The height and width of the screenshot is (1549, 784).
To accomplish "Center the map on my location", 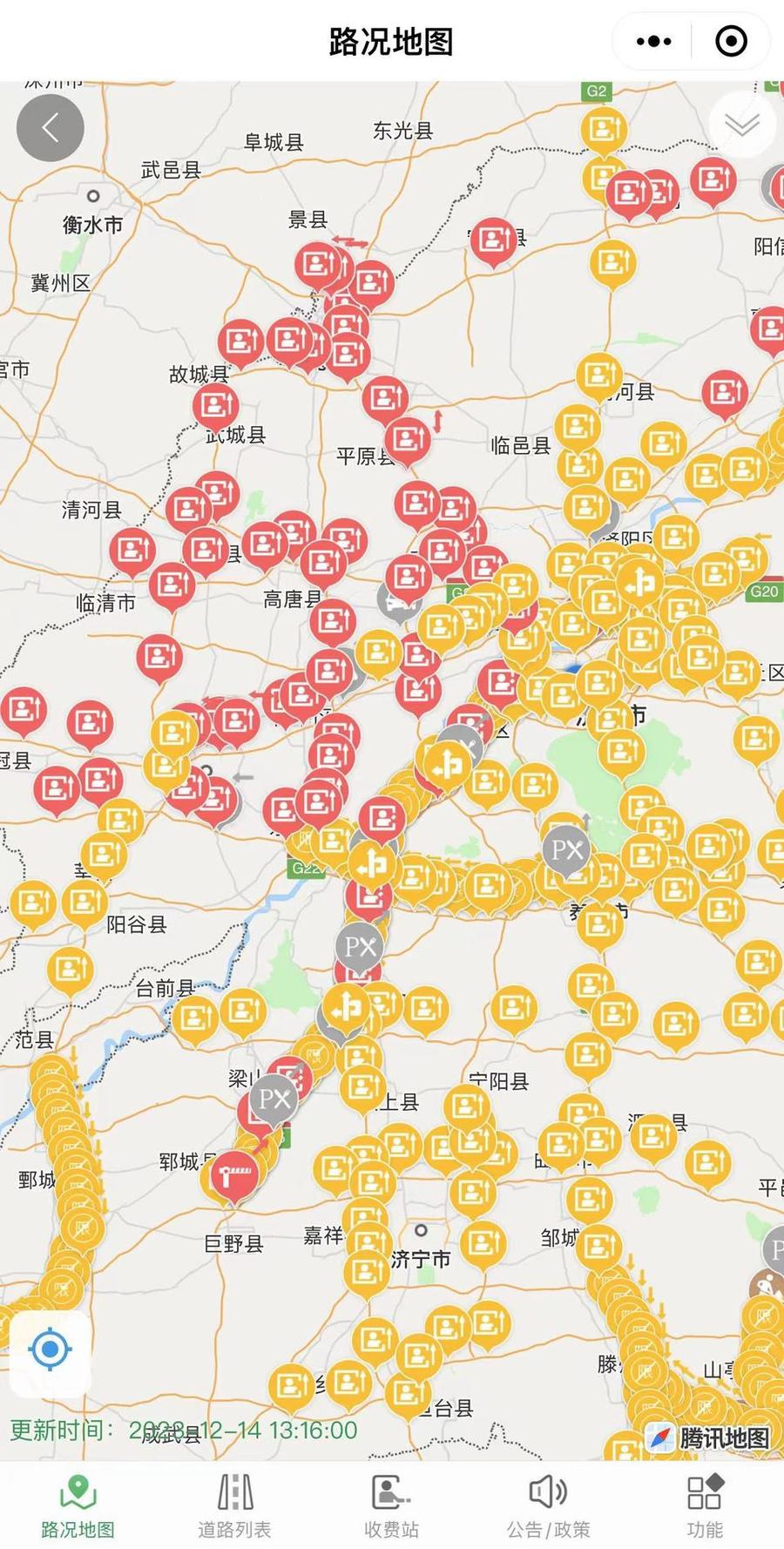I will 50,1349.
